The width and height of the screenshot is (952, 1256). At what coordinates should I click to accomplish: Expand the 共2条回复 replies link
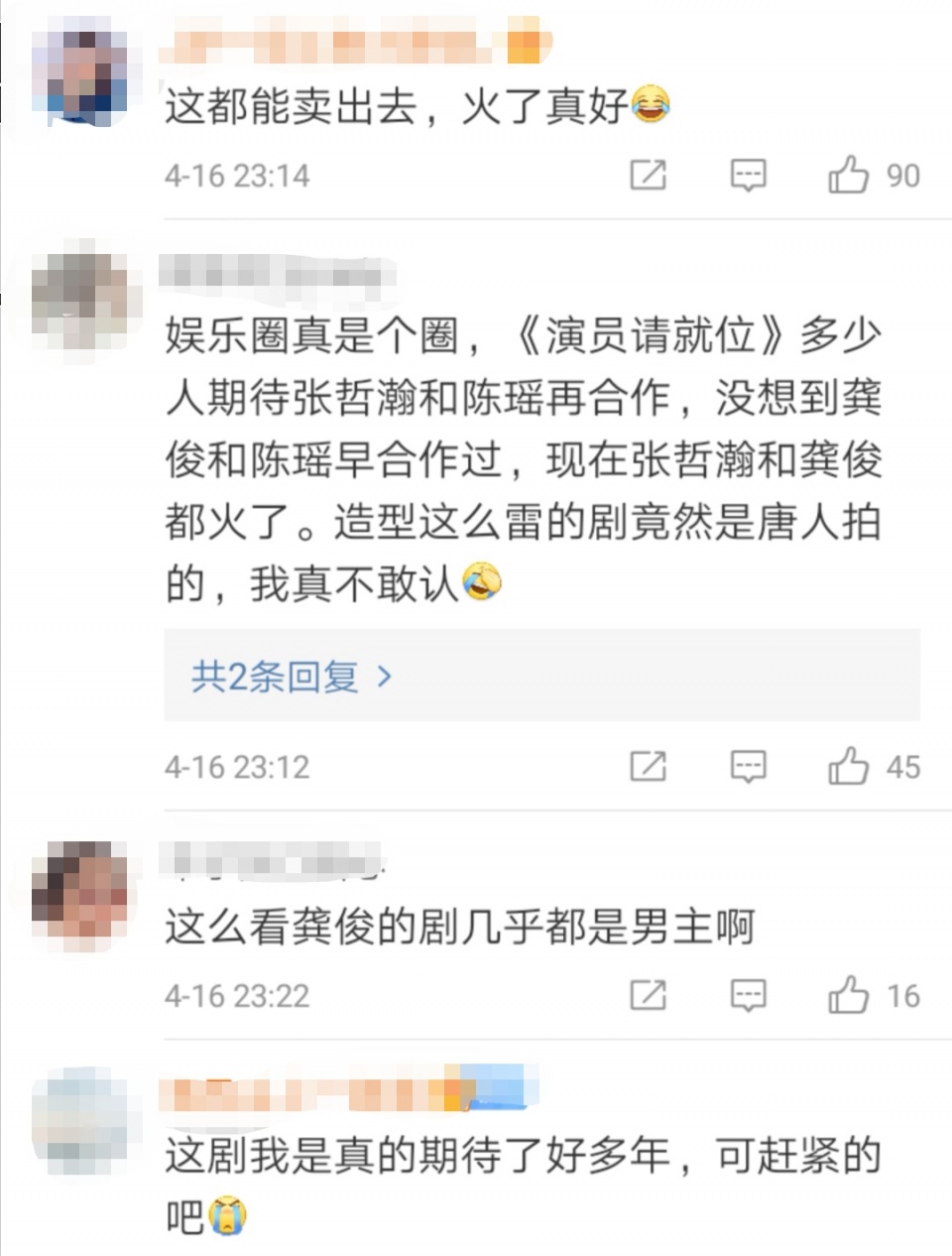(x=293, y=677)
